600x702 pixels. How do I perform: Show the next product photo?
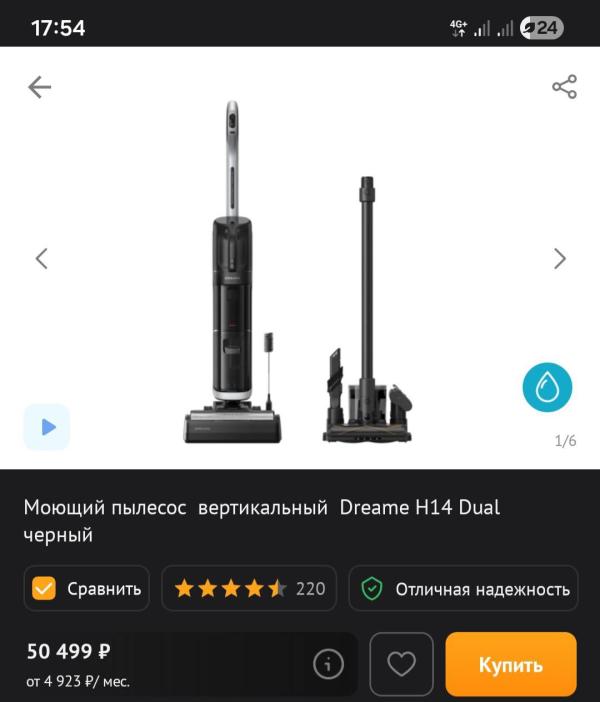[559, 258]
